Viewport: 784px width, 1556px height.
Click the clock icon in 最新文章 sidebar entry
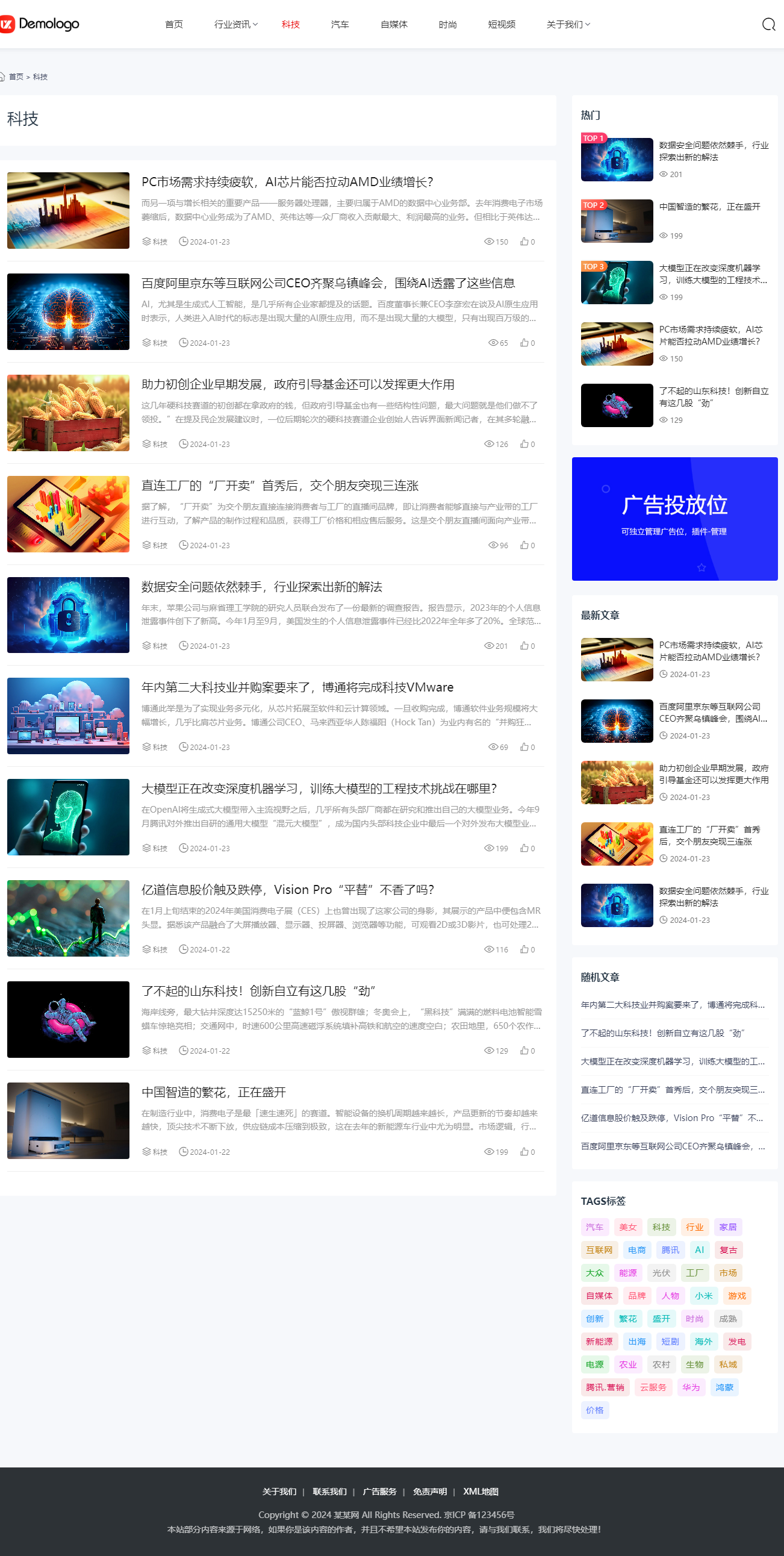tap(664, 675)
